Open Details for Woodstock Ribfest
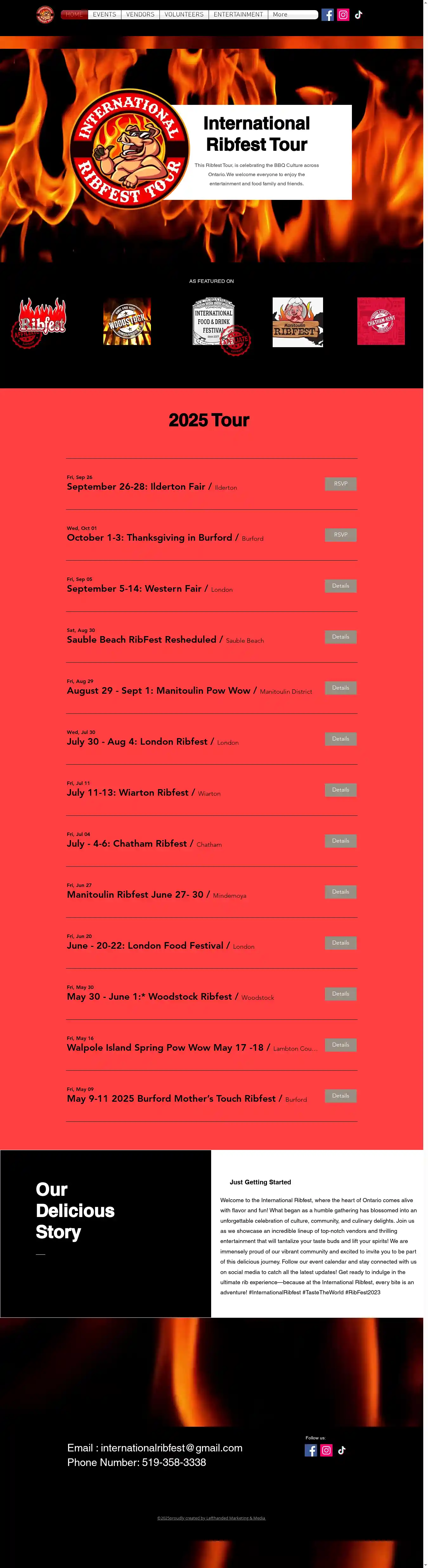This screenshot has height=1568, width=428. 340,994
